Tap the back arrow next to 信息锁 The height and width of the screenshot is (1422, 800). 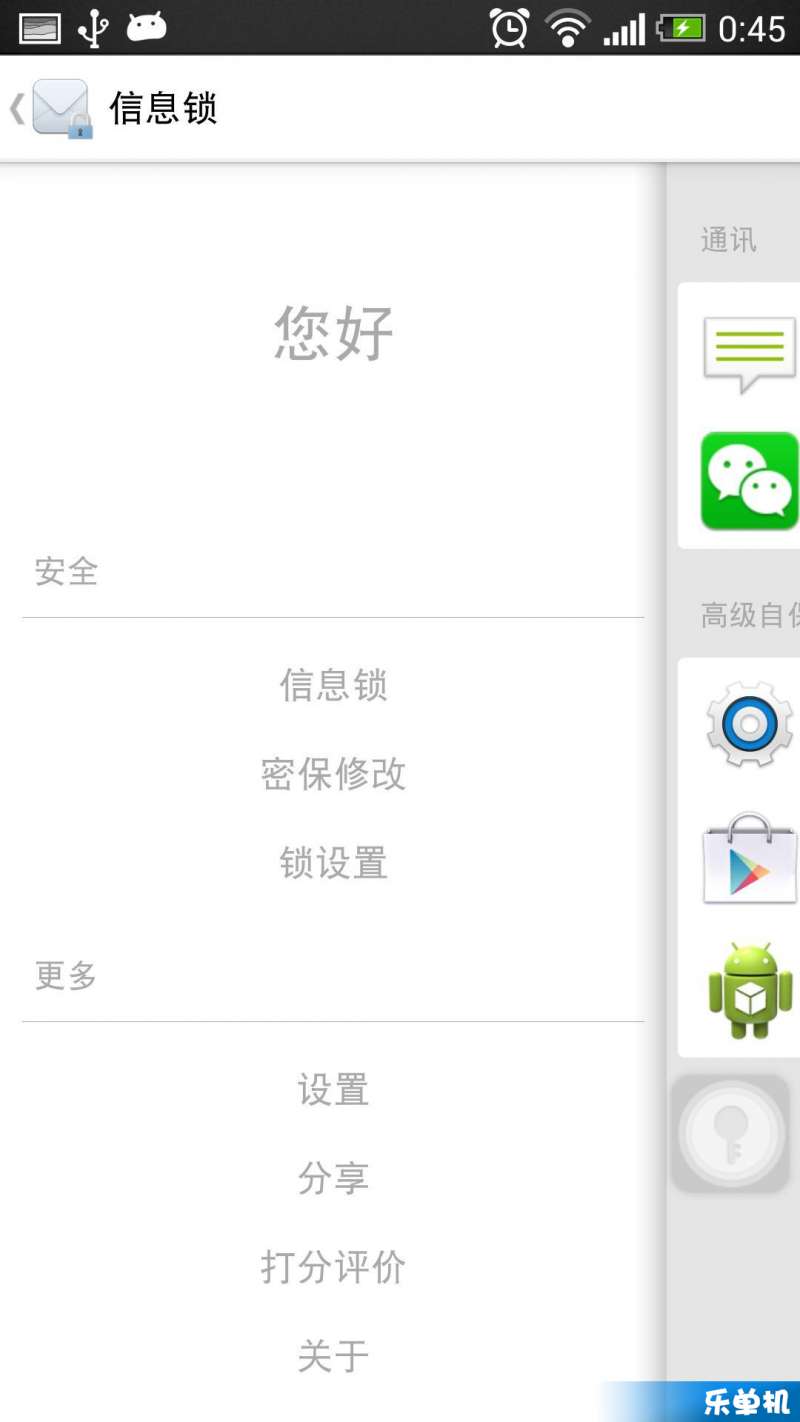click(18, 108)
